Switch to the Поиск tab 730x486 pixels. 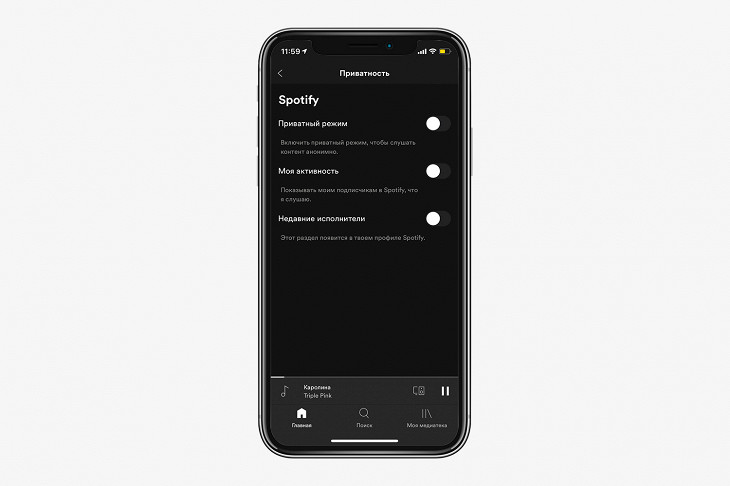[364, 417]
